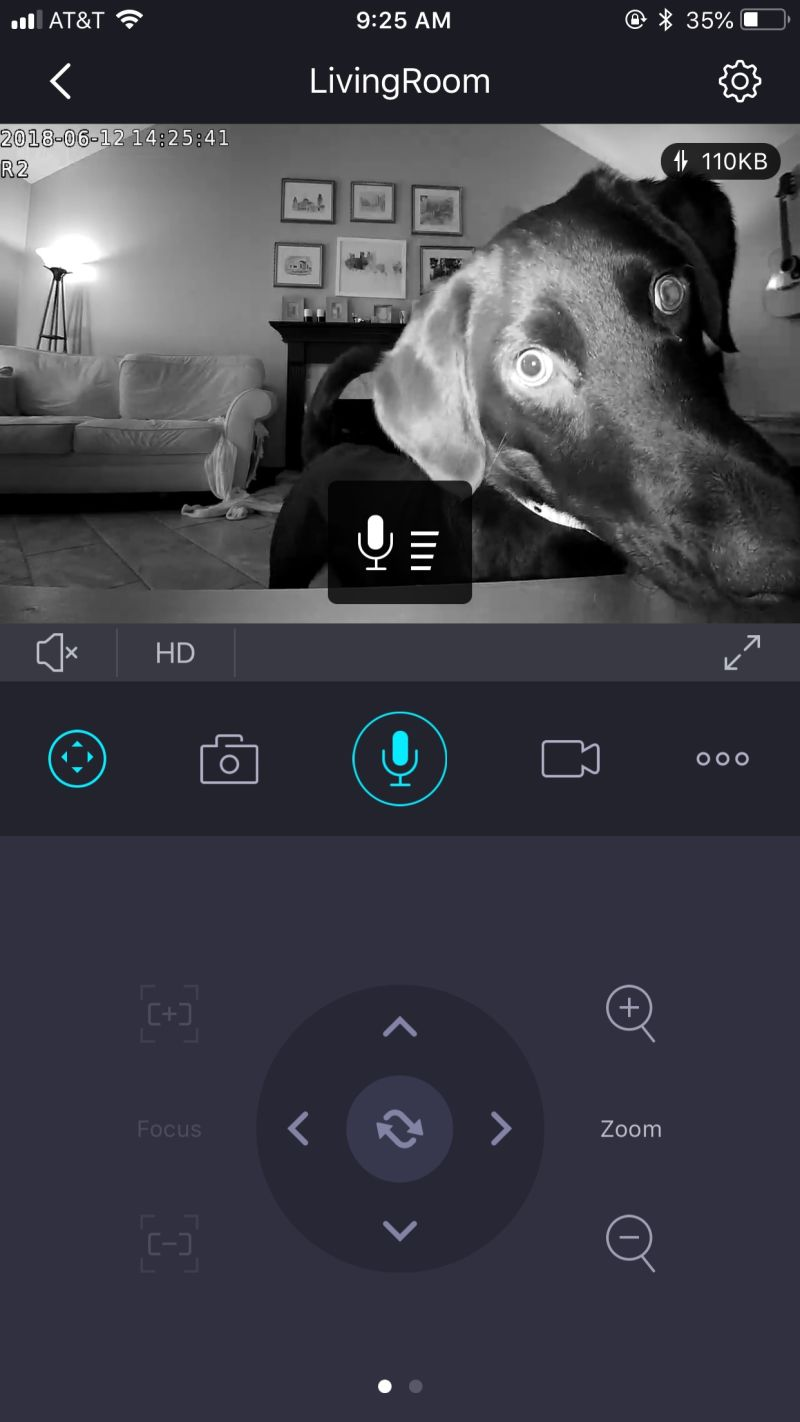Viewport: 800px width, 1422px height.
Task: Pan the camera down
Action: click(x=399, y=1231)
